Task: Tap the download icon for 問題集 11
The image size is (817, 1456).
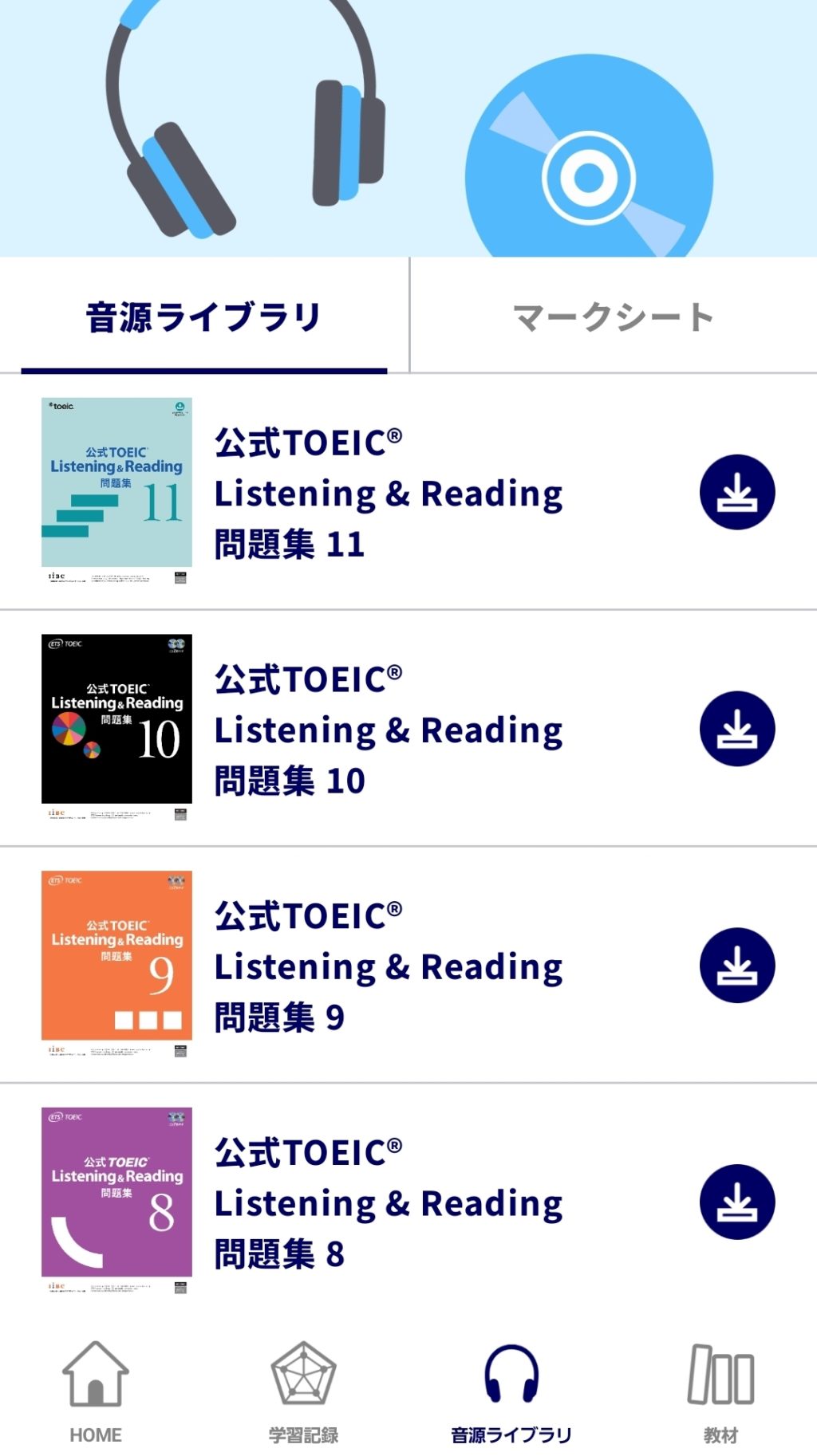Action: coord(736,492)
